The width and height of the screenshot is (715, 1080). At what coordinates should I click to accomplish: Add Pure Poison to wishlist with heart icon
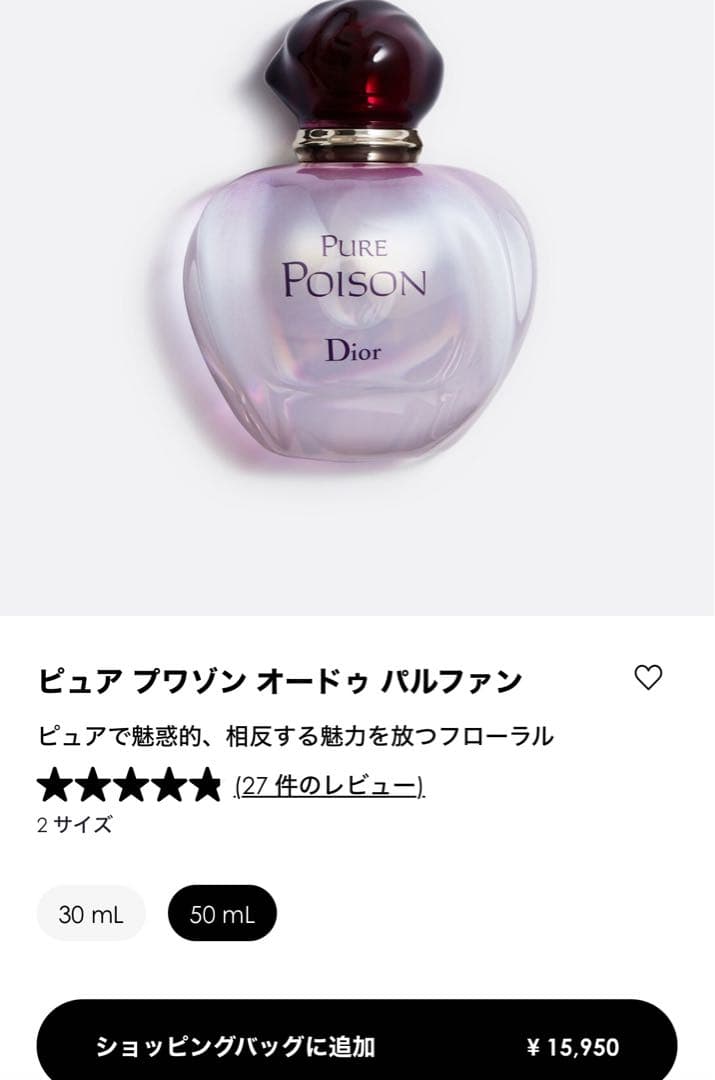649,678
